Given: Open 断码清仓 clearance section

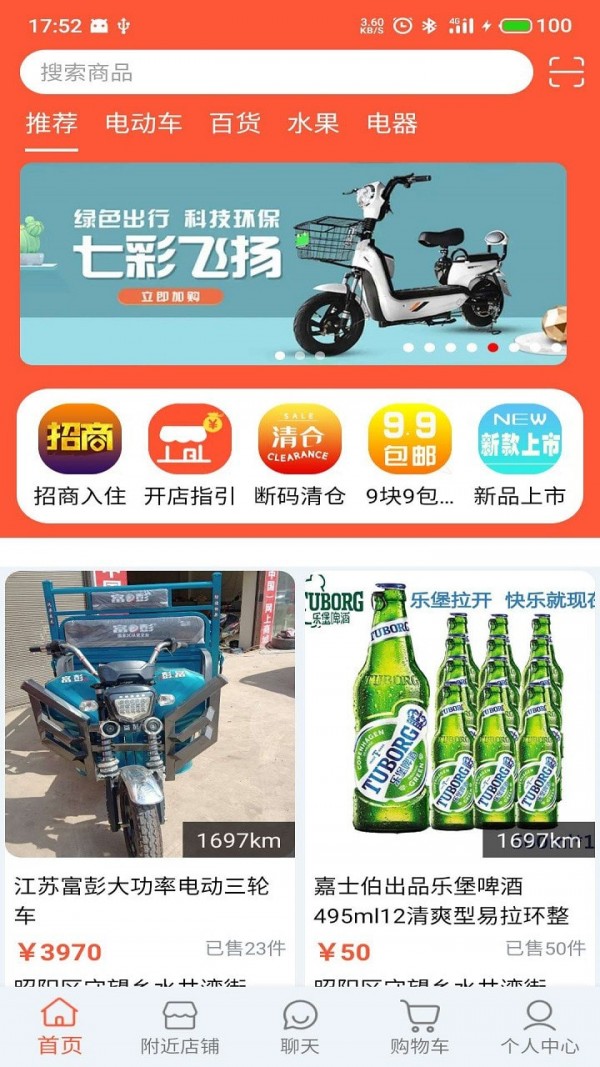Looking at the screenshot, I should coord(299,455).
